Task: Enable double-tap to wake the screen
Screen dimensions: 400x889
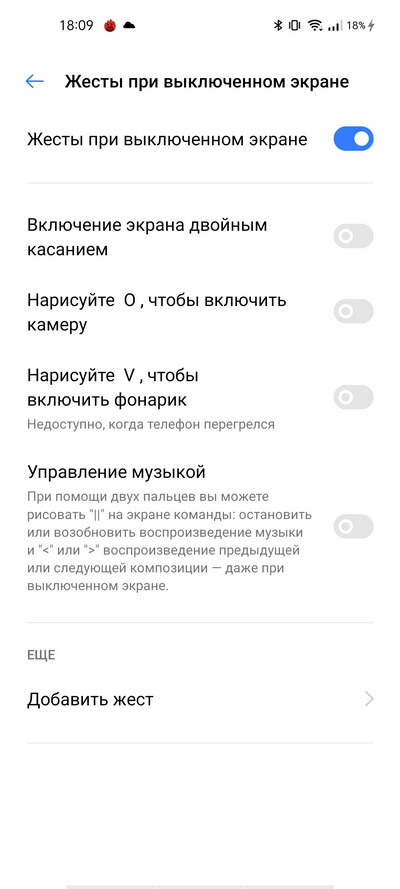Action: (x=353, y=236)
